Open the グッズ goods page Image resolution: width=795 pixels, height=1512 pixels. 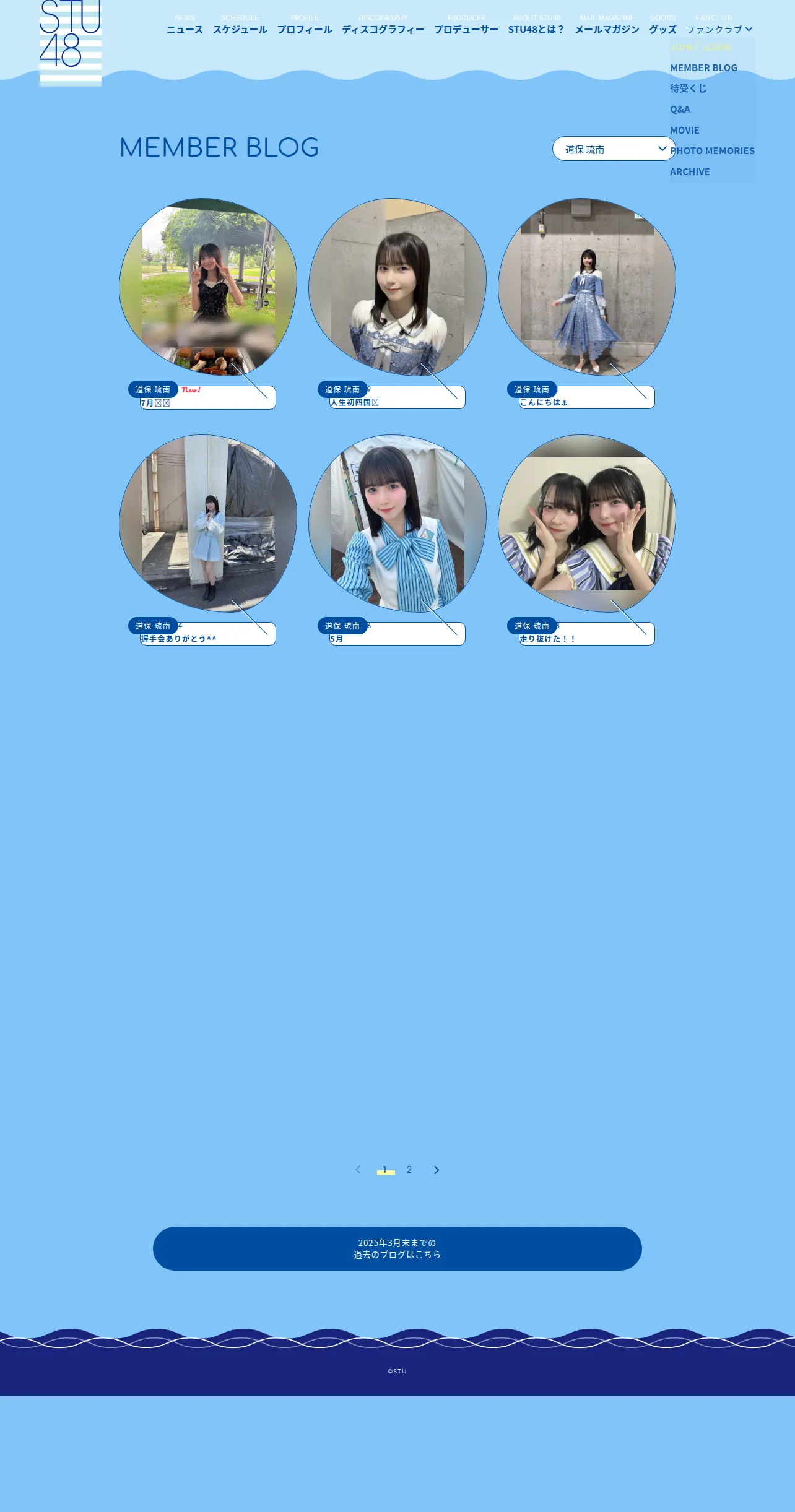pos(662,25)
